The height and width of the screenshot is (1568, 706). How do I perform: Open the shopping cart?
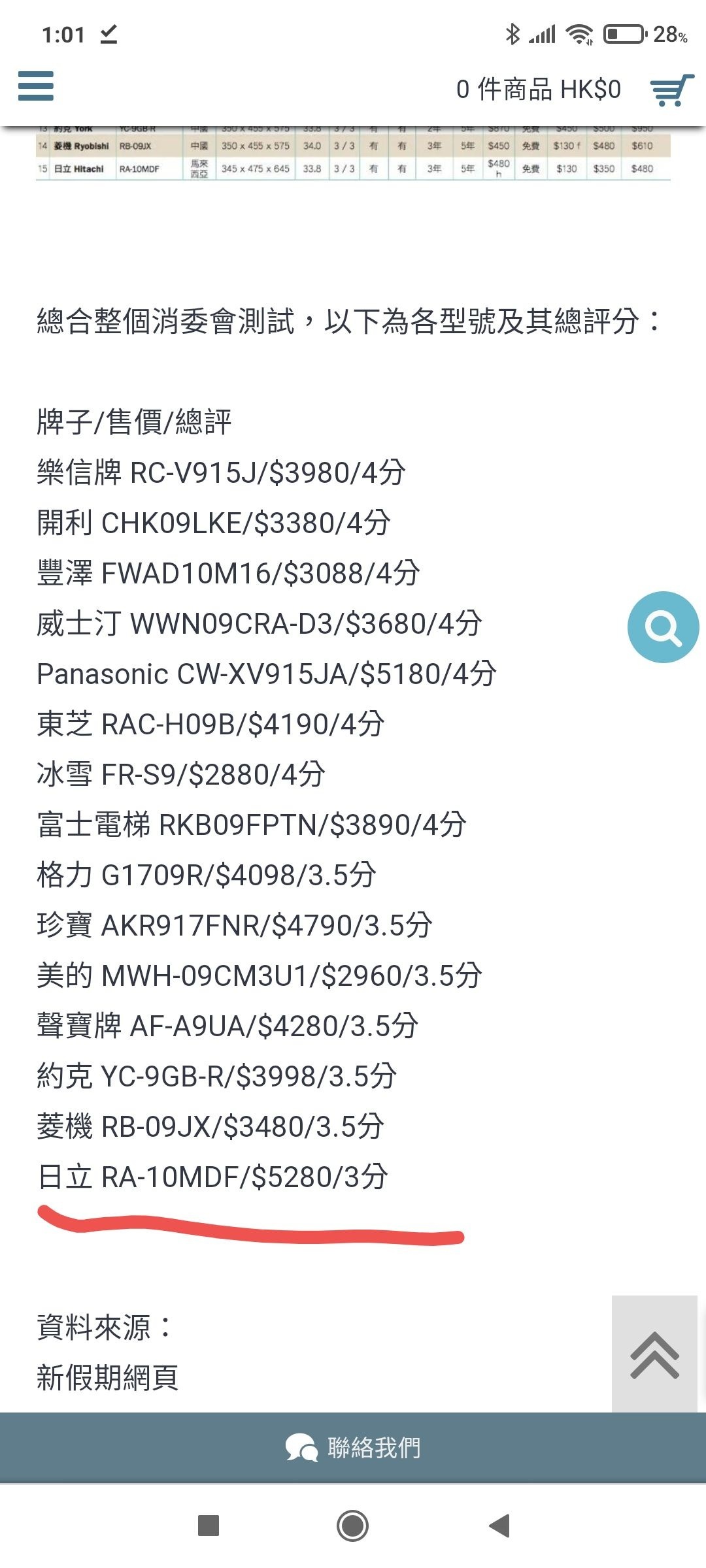pyautogui.click(x=671, y=90)
